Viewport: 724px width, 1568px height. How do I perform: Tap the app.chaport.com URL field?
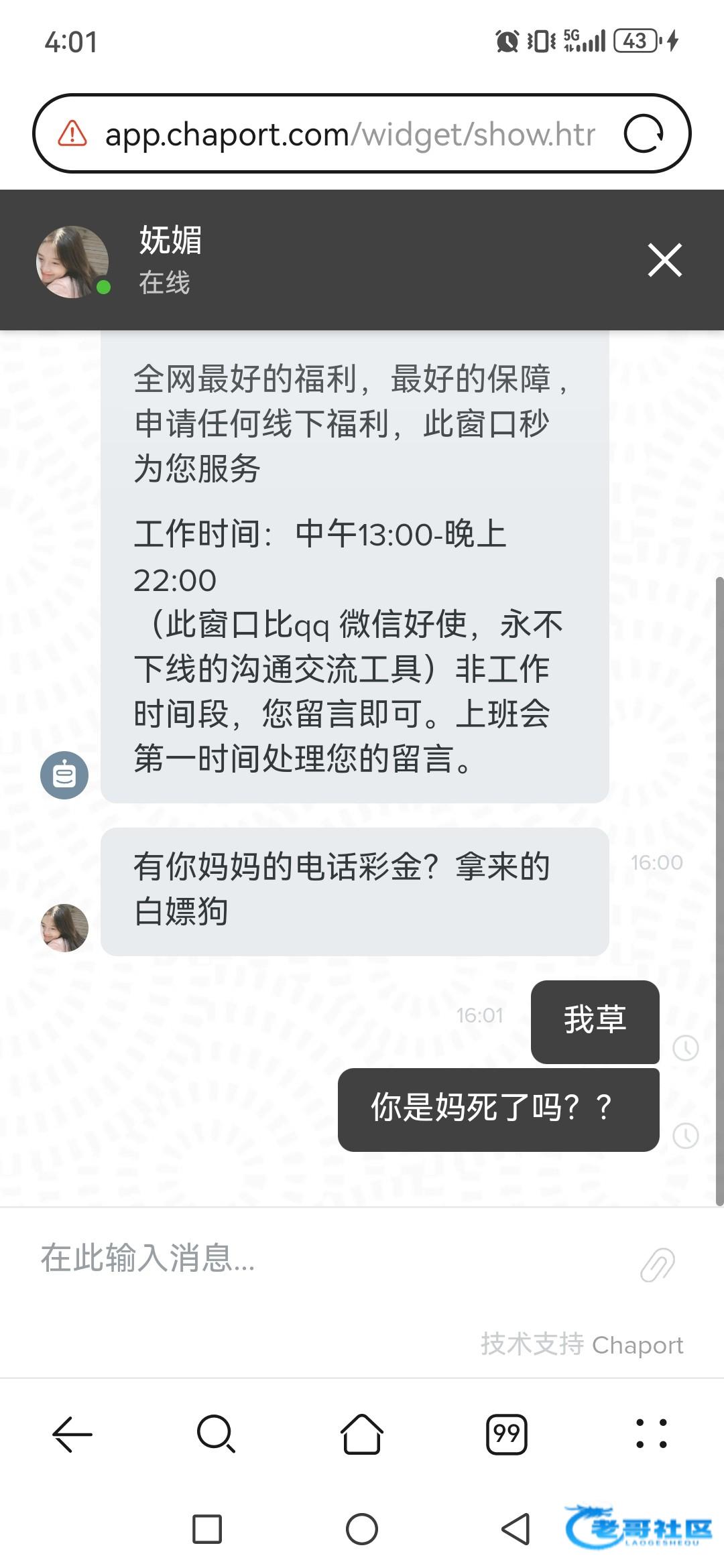coord(350,134)
